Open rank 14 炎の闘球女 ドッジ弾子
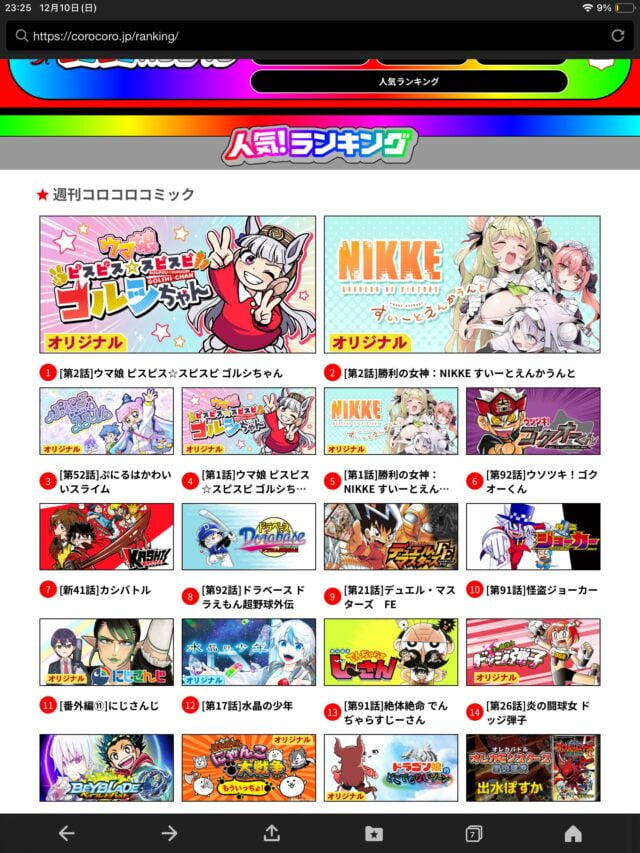The width and height of the screenshot is (640, 853). tap(533, 652)
